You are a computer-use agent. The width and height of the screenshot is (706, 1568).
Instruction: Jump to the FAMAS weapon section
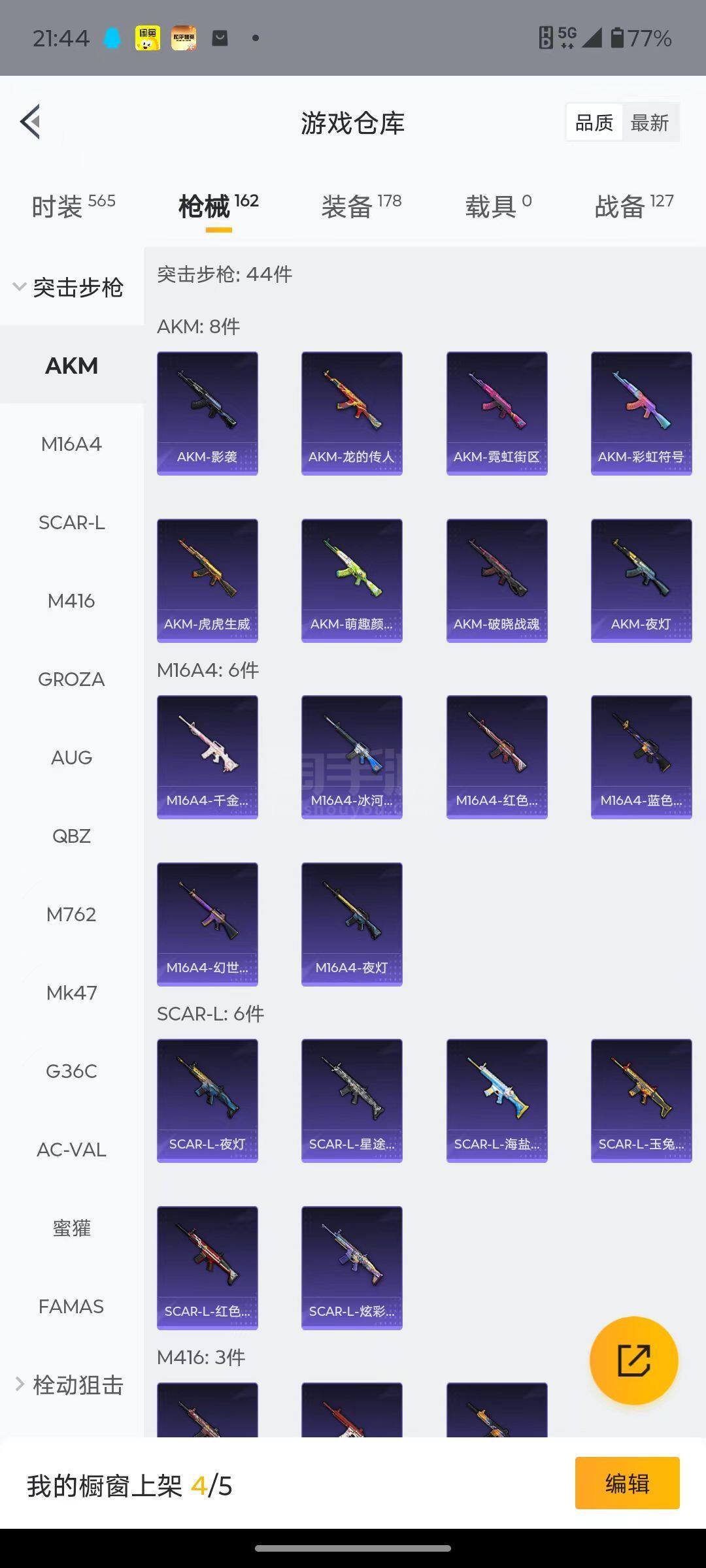(71, 1306)
